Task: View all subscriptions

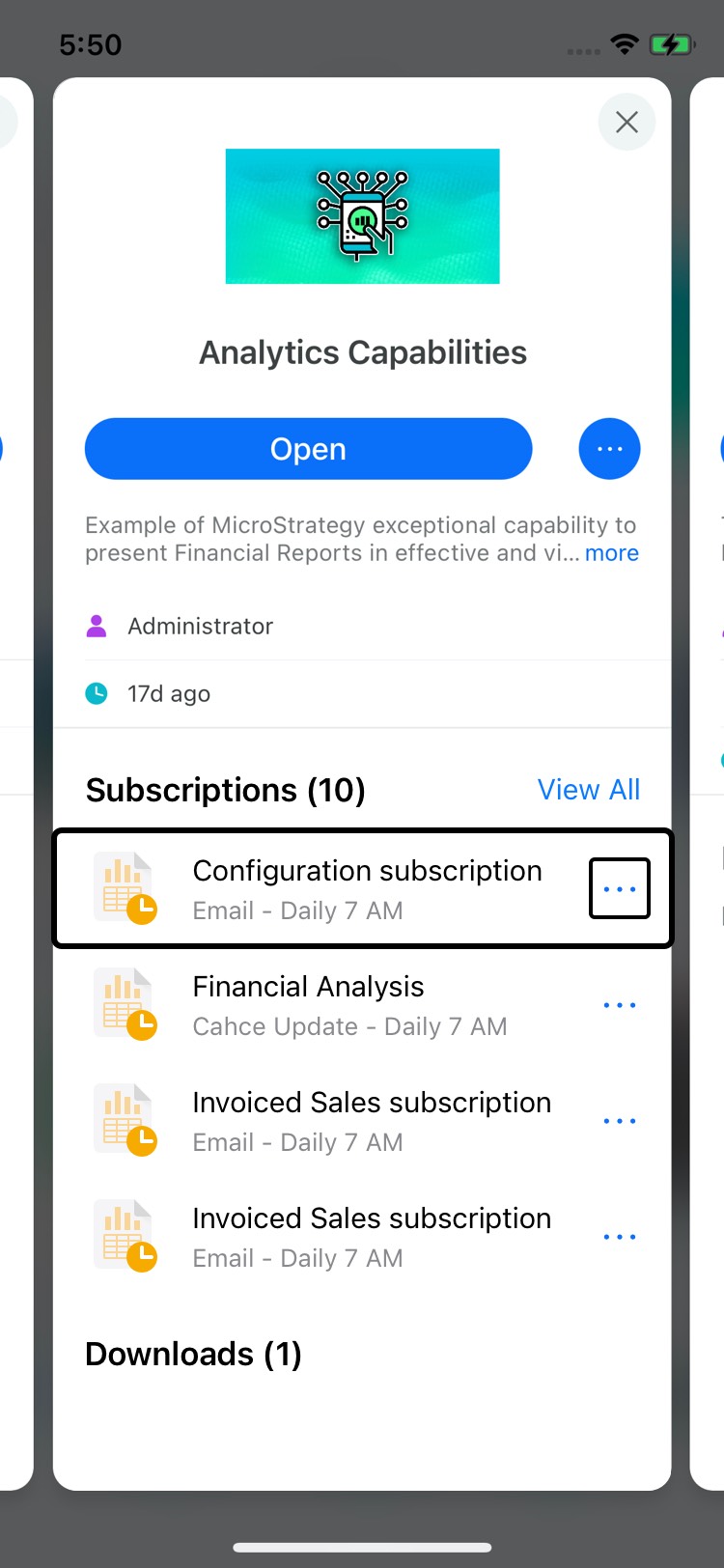Action: point(589,790)
